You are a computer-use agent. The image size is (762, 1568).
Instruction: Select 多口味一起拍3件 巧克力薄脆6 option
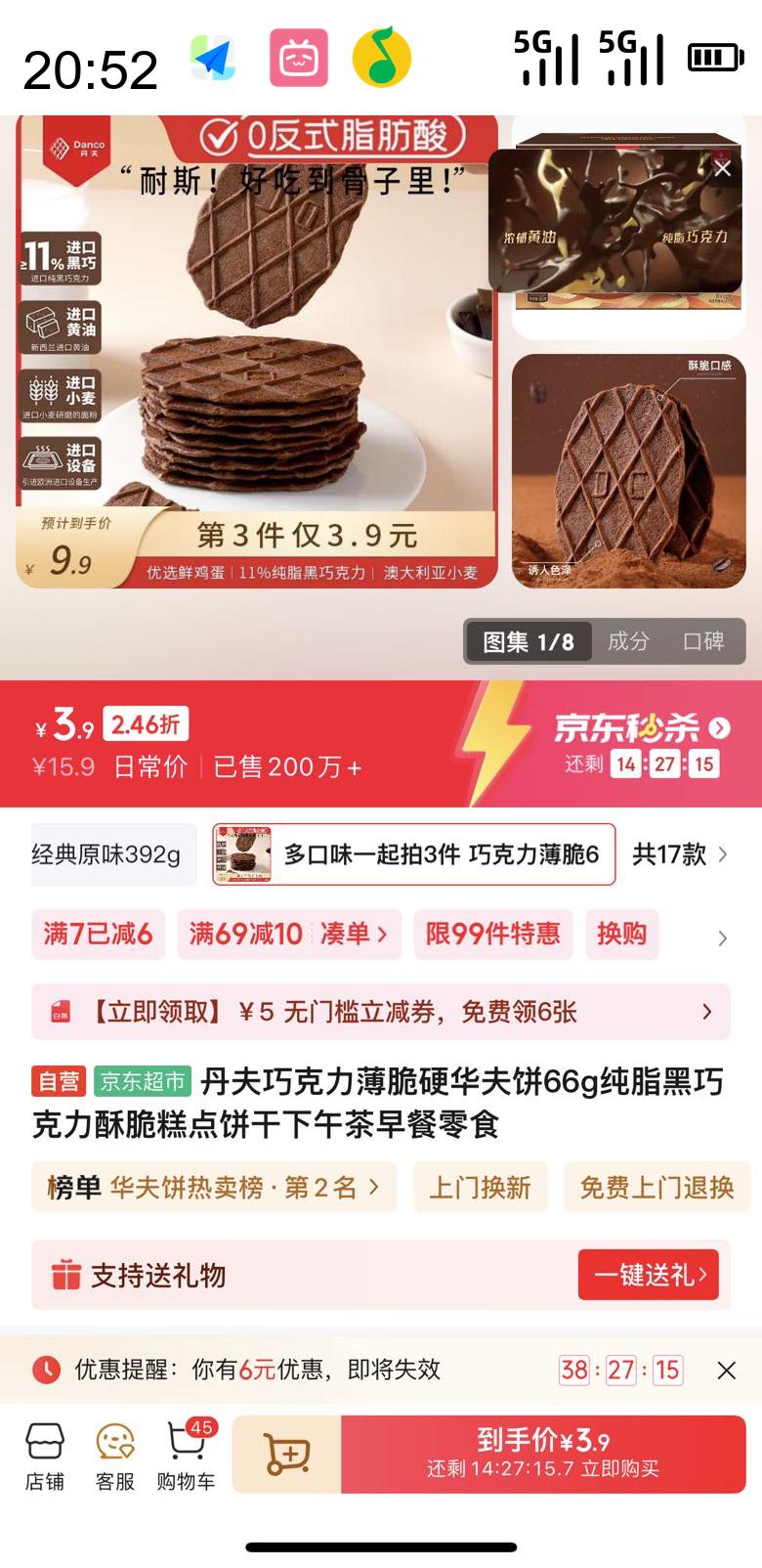[414, 854]
